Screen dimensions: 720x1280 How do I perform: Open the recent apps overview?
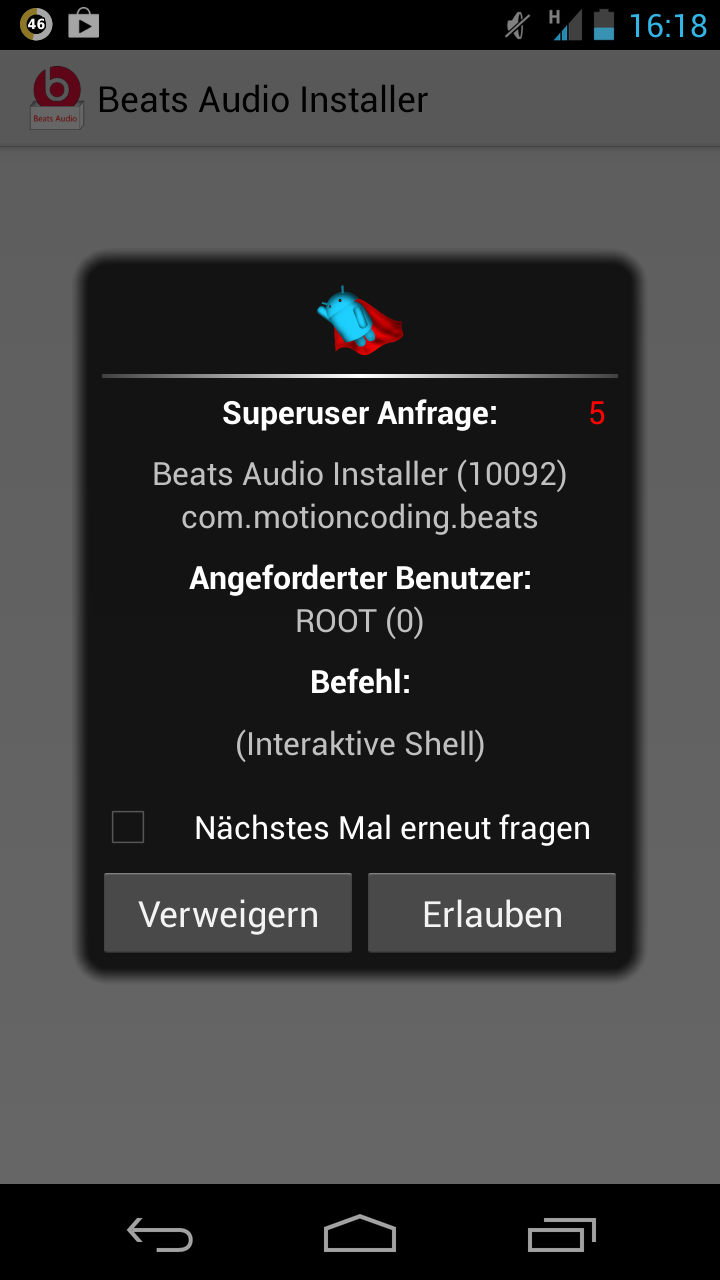pyautogui.click(x=561, y=1234)
